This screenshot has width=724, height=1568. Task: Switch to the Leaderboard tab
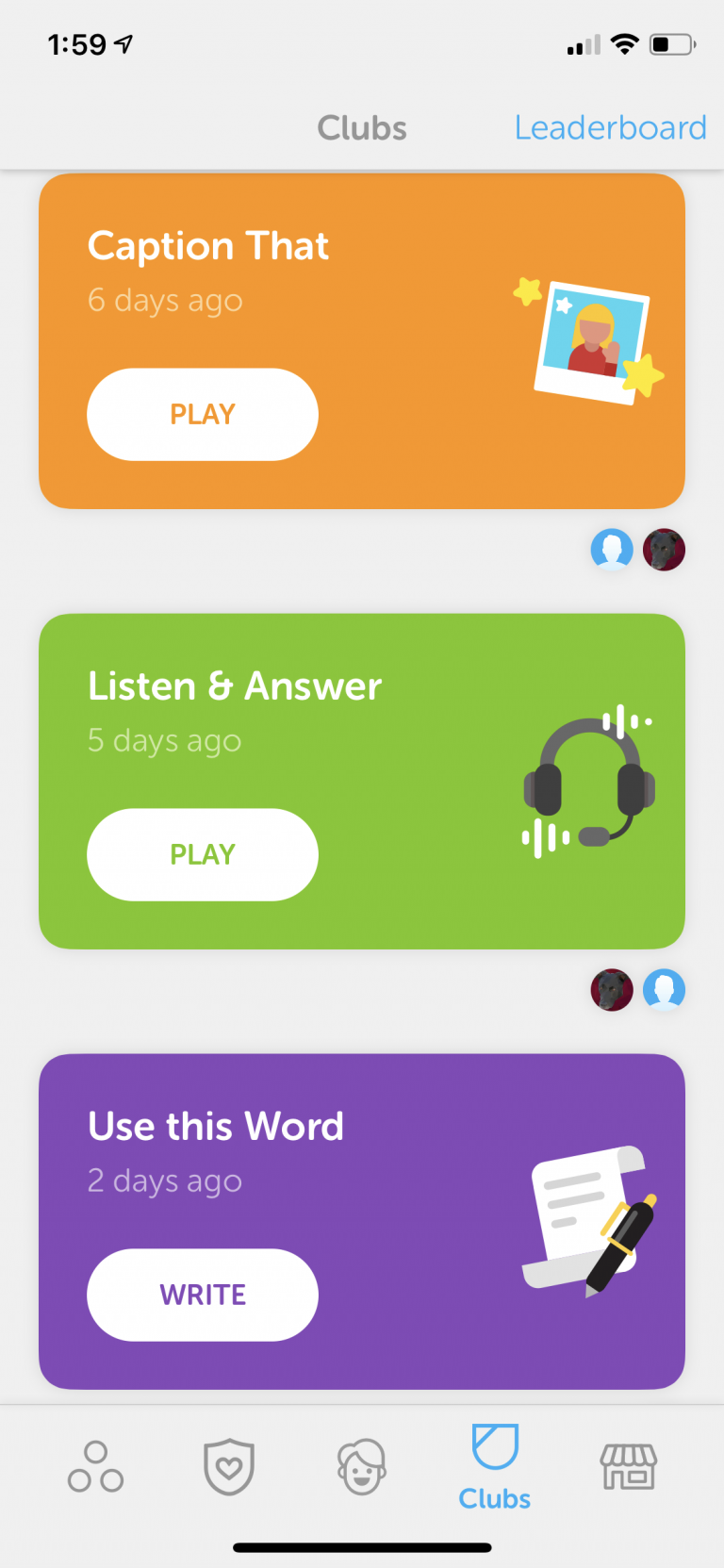[x=610, y=127]
